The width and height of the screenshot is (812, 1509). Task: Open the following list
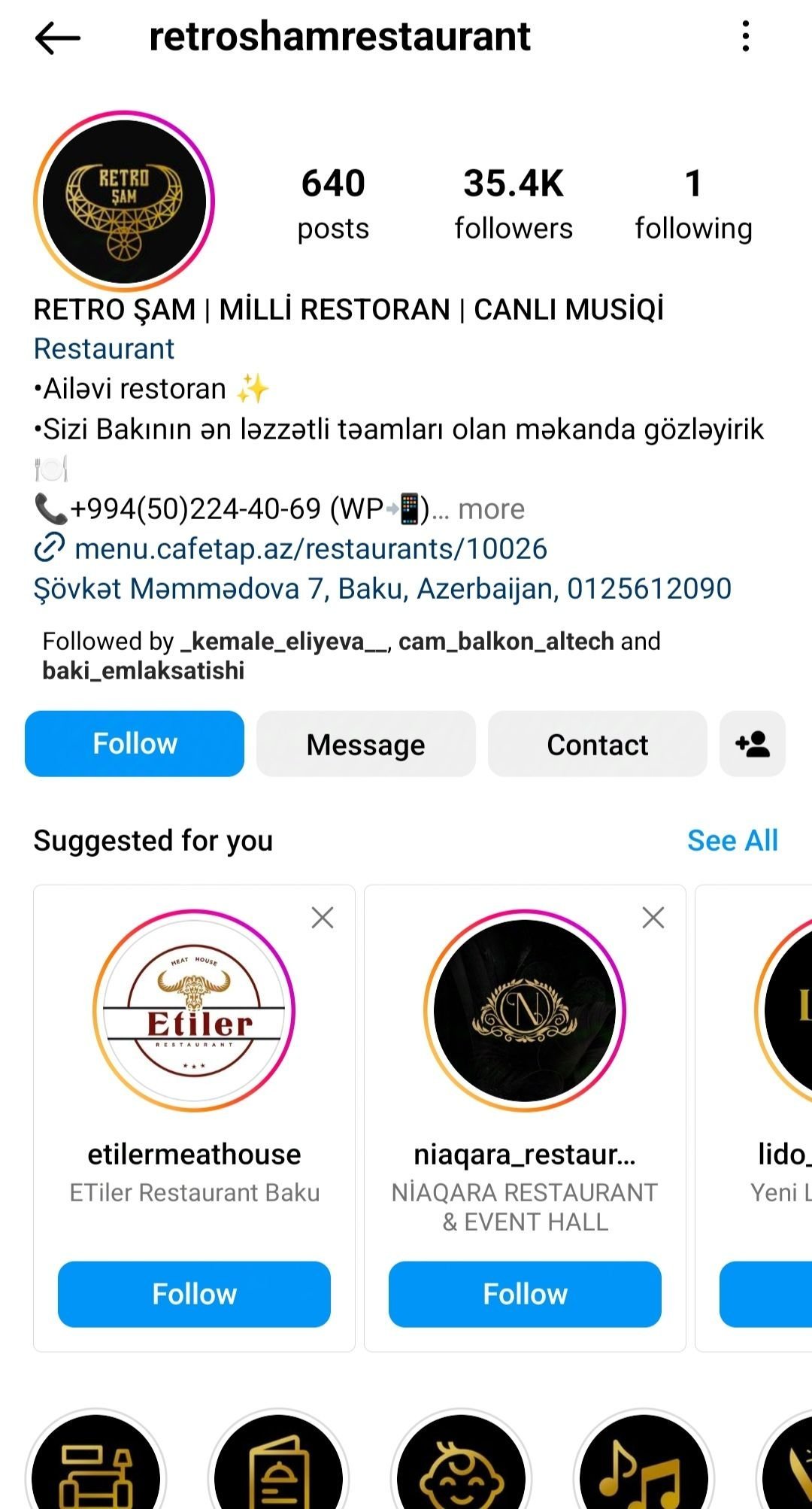coord(692,204)
